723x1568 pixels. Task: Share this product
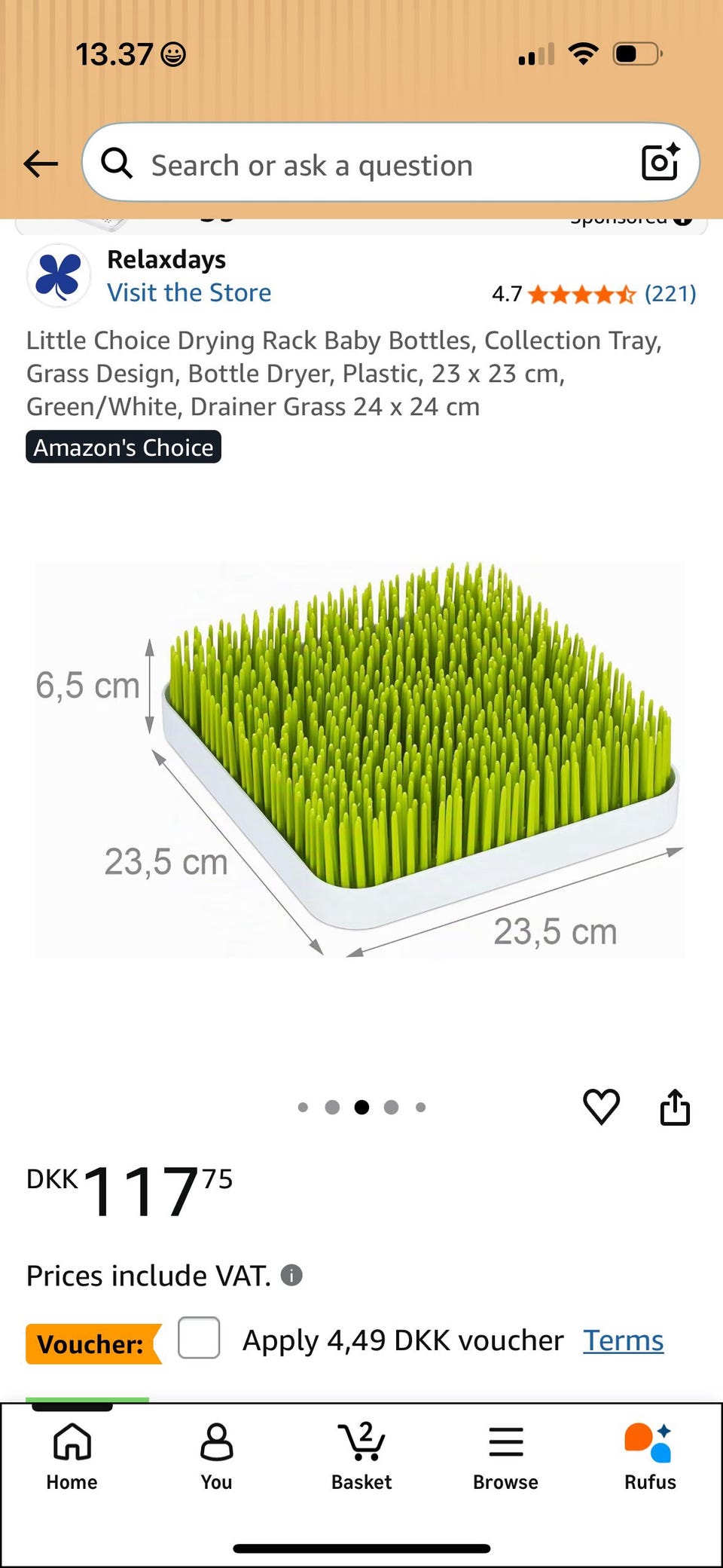675,1107
